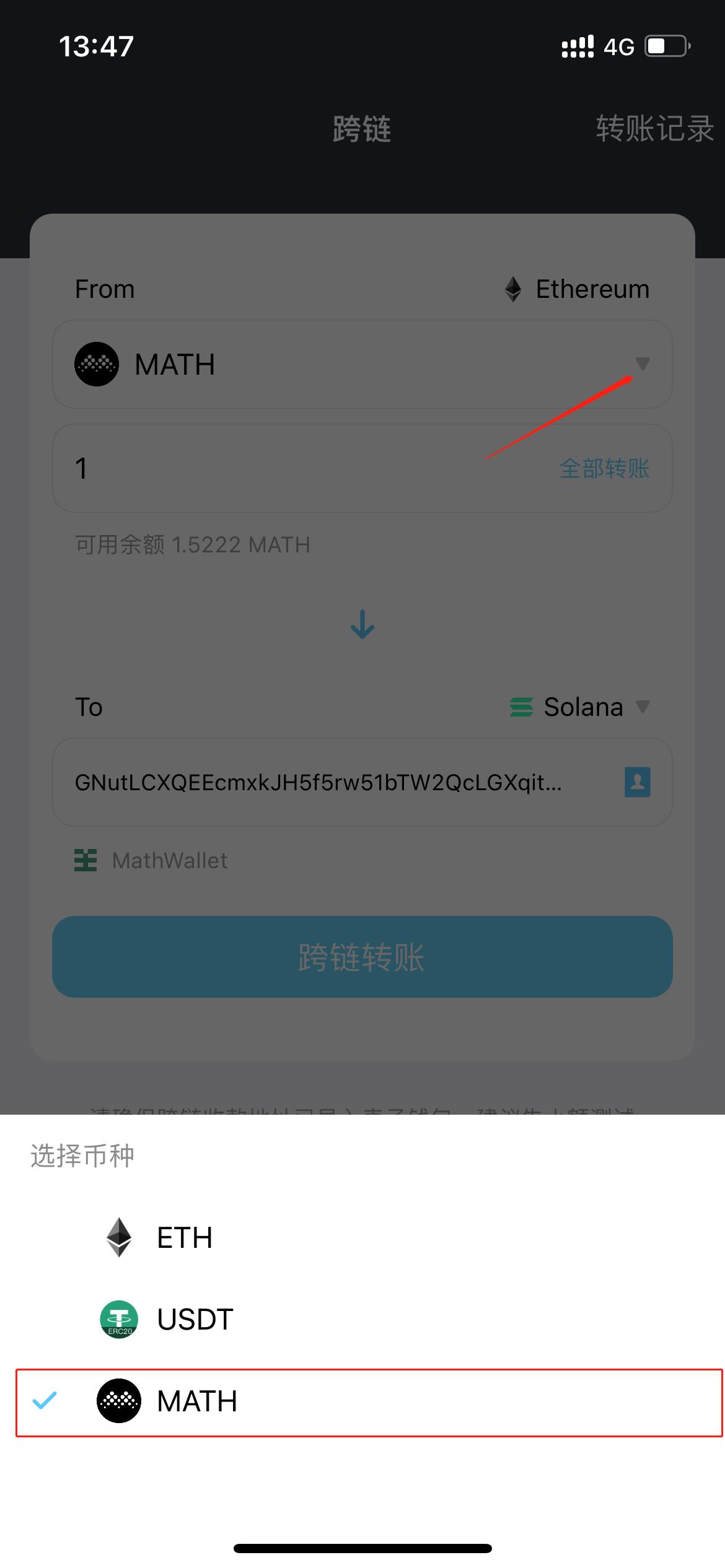
Task: Tap 全部转账 to transfer all
Action: coord(604,469)
